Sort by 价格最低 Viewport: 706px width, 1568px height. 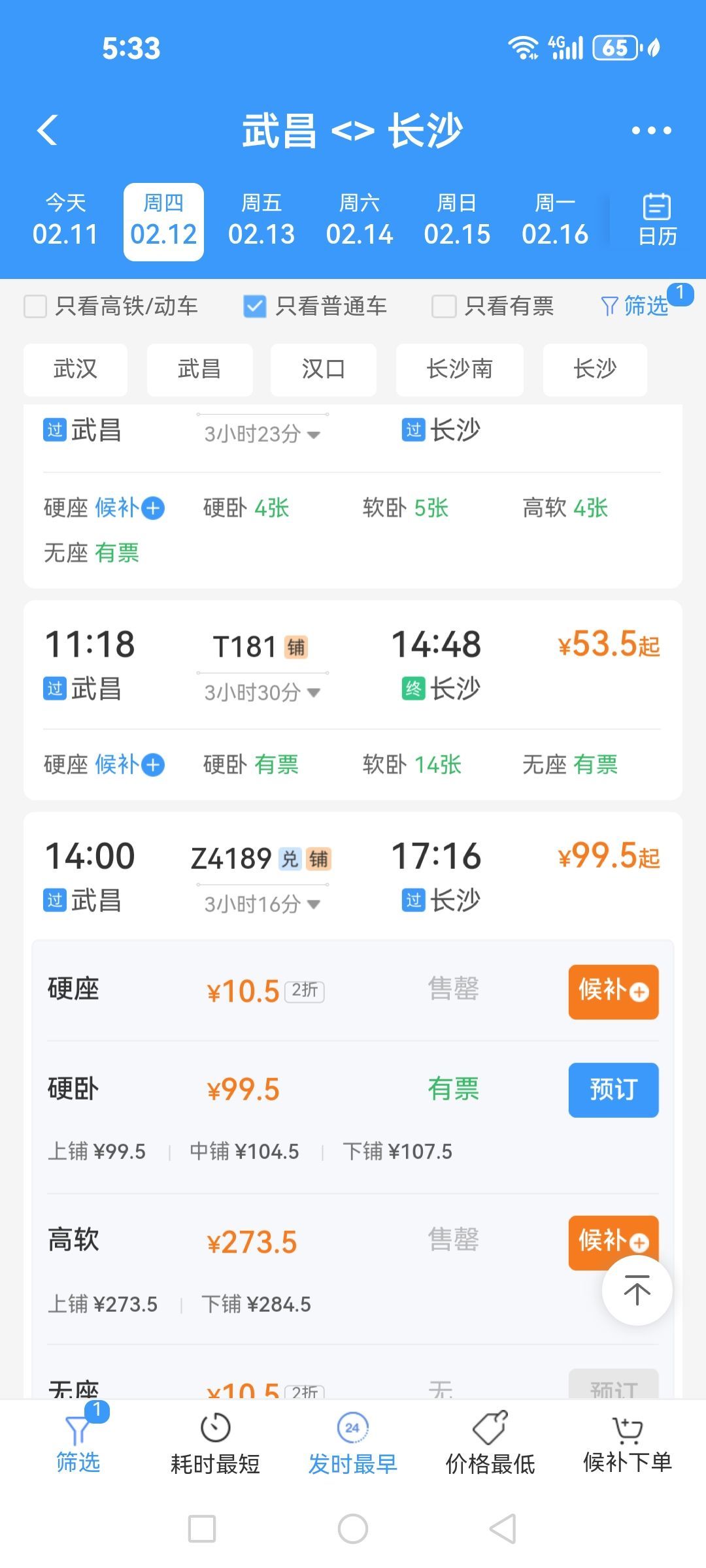[x=490, y=1445]
